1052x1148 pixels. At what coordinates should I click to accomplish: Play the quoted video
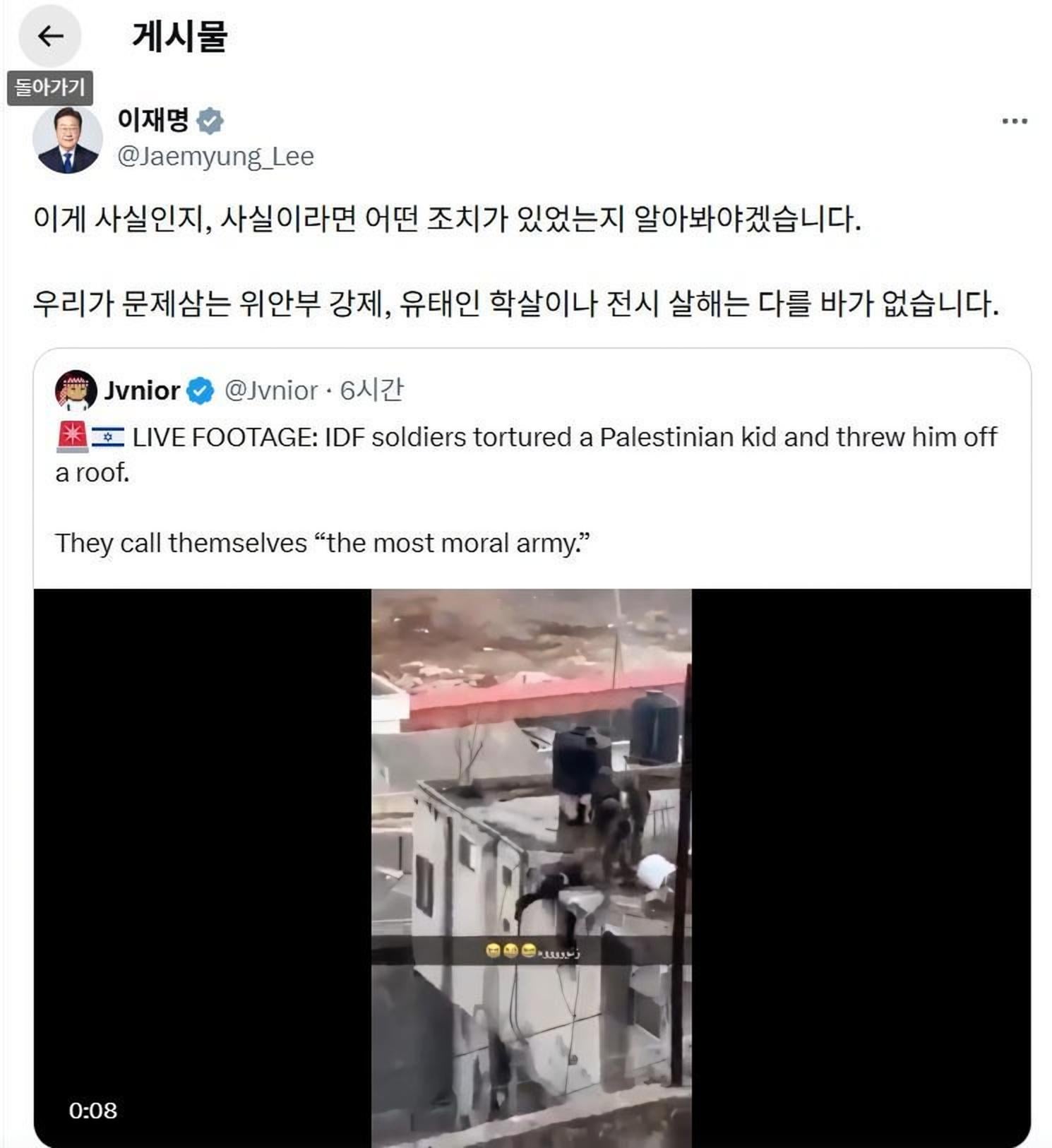[x=531, y=867]
